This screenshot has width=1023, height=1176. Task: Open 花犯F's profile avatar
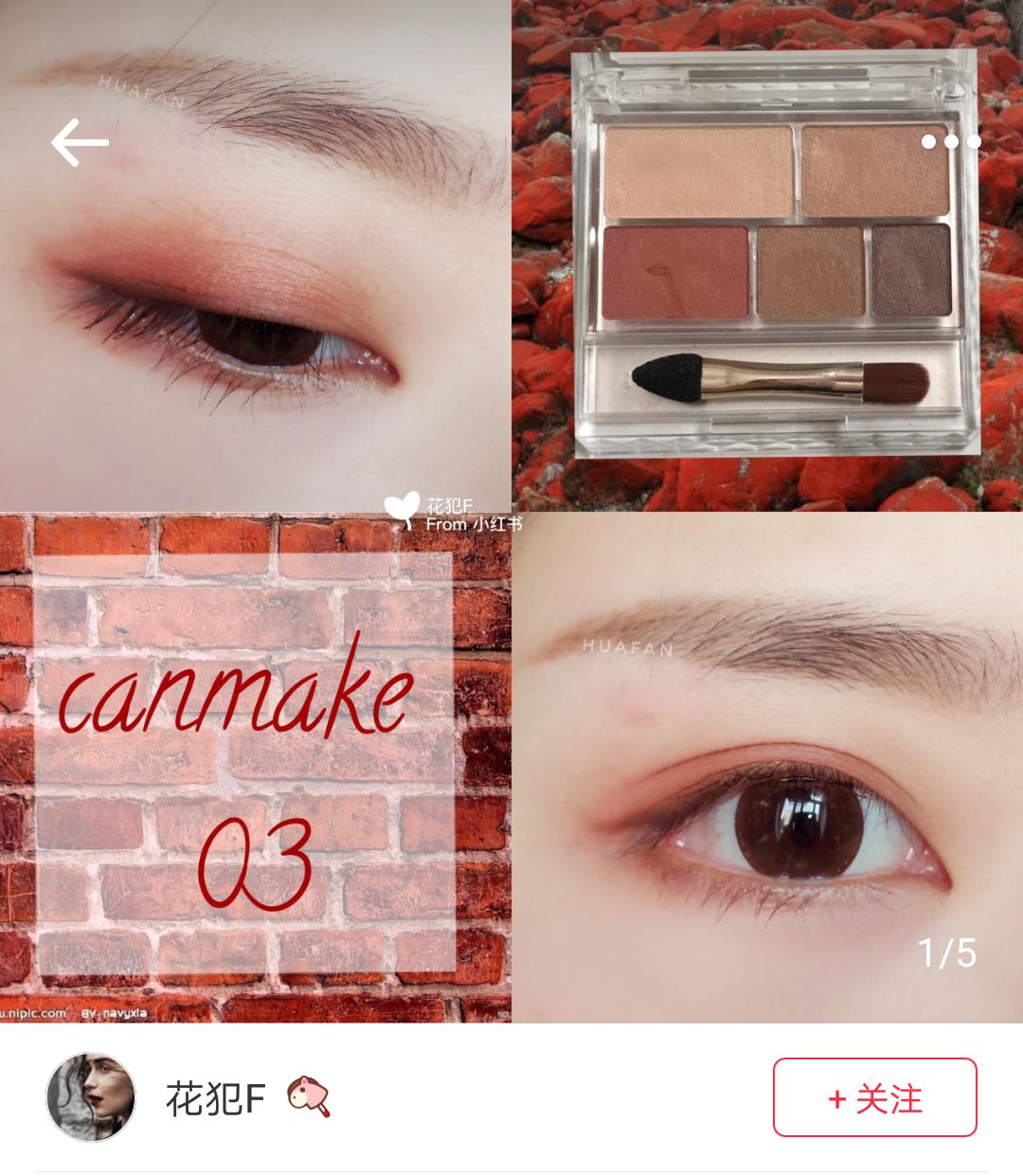click(91, 1097)
